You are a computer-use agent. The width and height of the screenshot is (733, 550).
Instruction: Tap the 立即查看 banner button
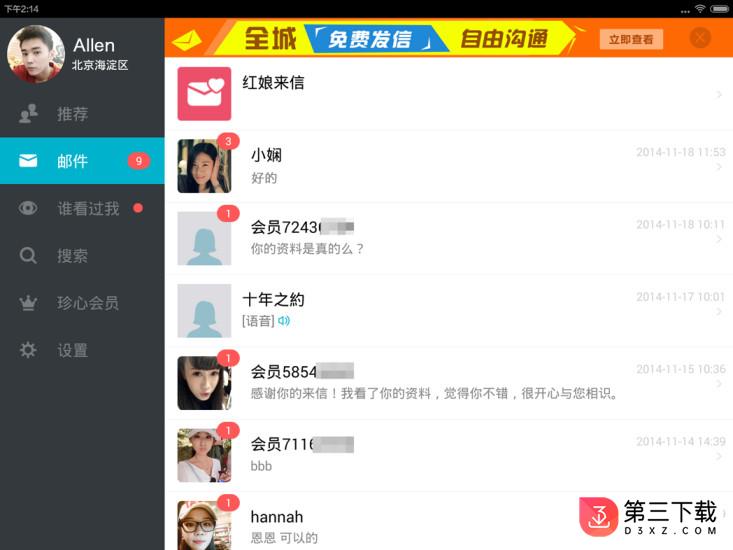631,39
